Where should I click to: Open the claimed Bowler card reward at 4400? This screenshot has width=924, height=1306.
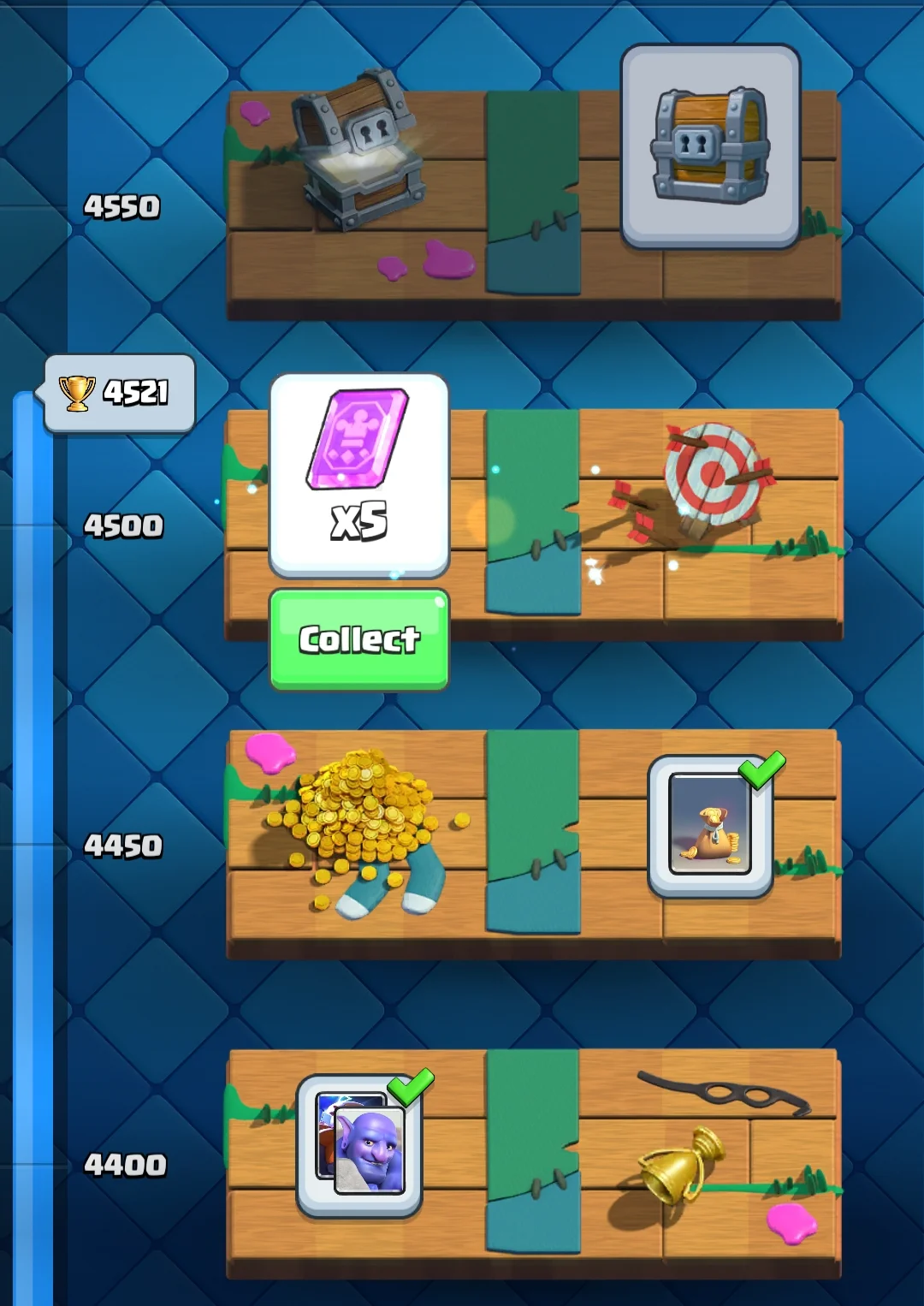click(x=359, y=1145)
